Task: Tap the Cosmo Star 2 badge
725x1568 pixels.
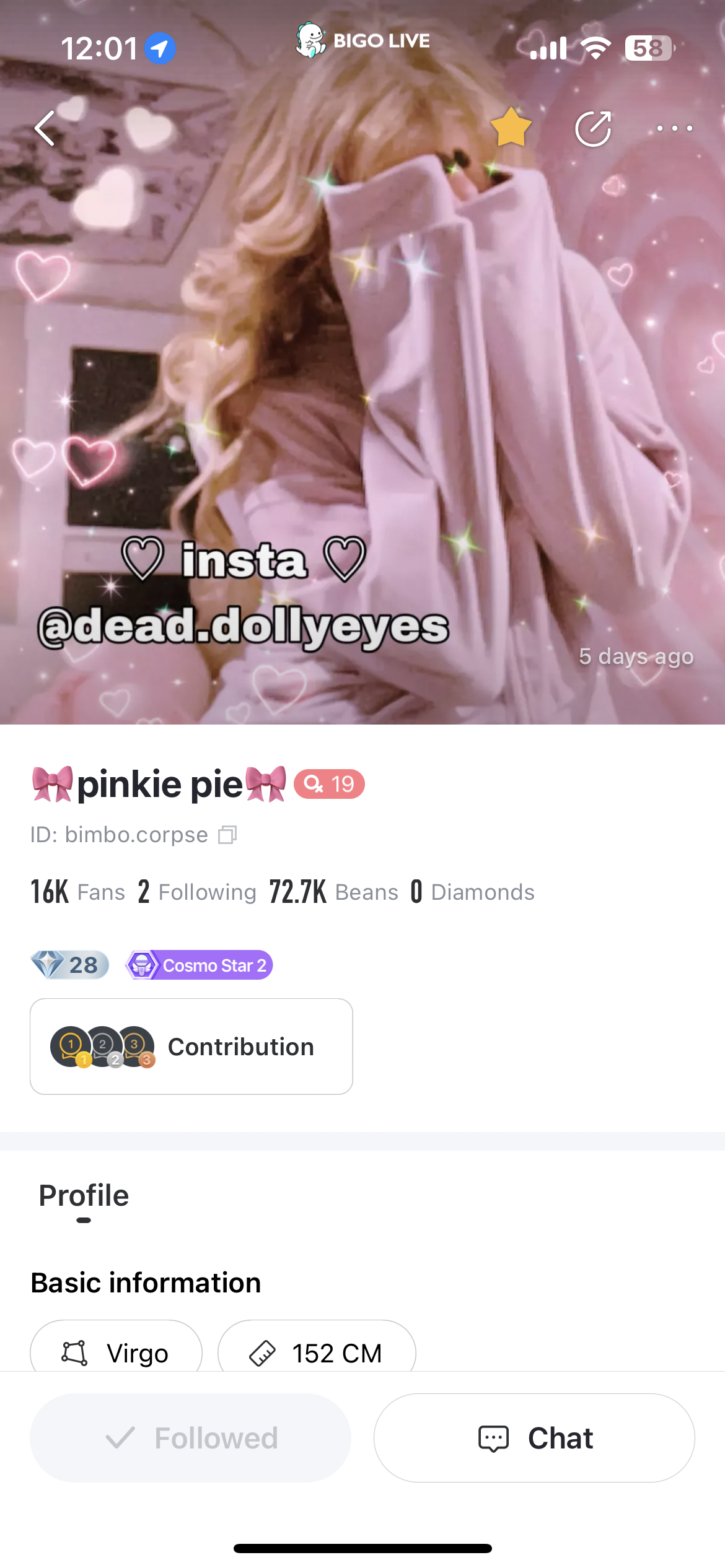Action: 199,965
